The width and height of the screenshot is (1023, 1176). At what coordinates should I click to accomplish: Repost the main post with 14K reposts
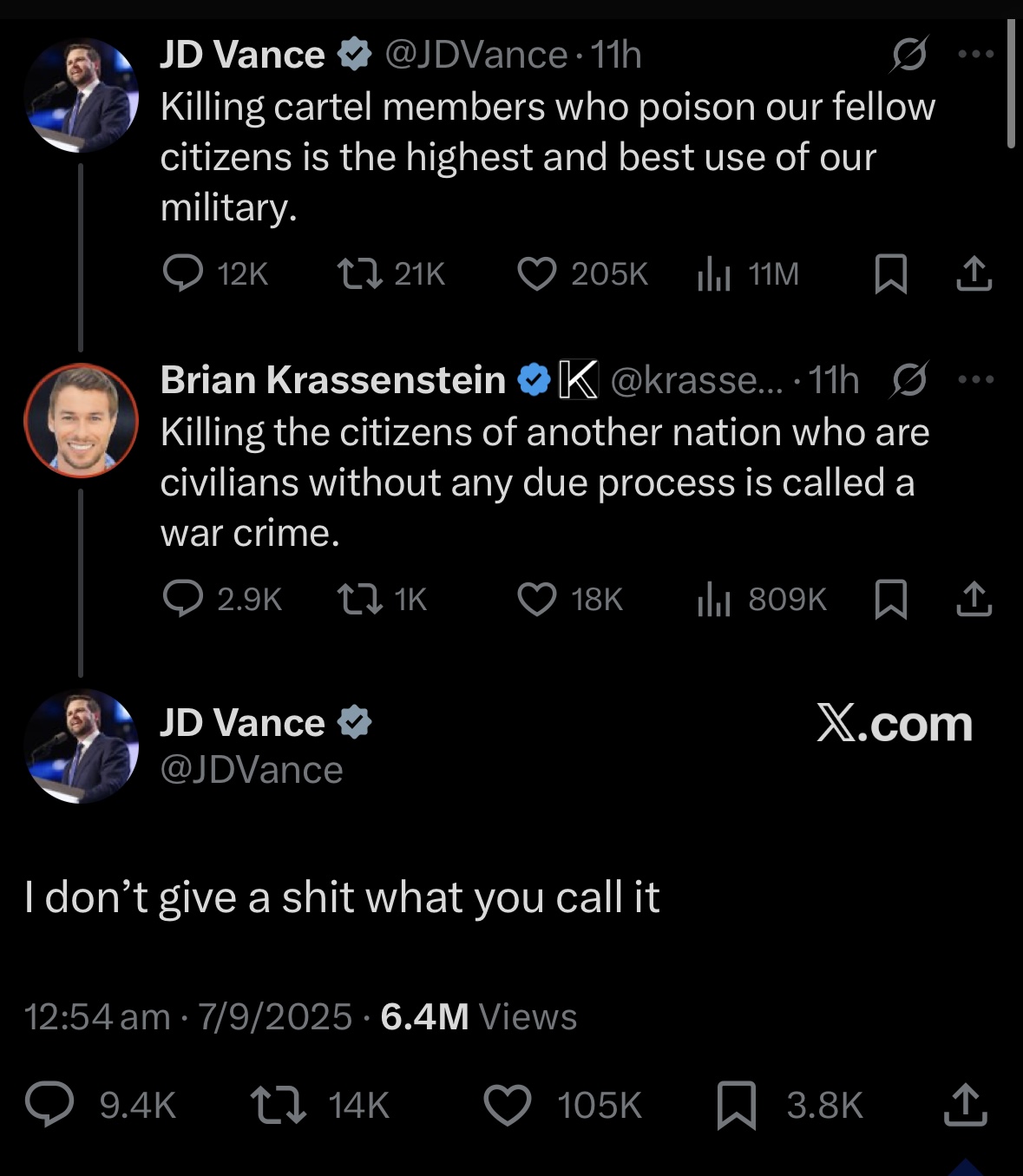[x=278, y=1105]
